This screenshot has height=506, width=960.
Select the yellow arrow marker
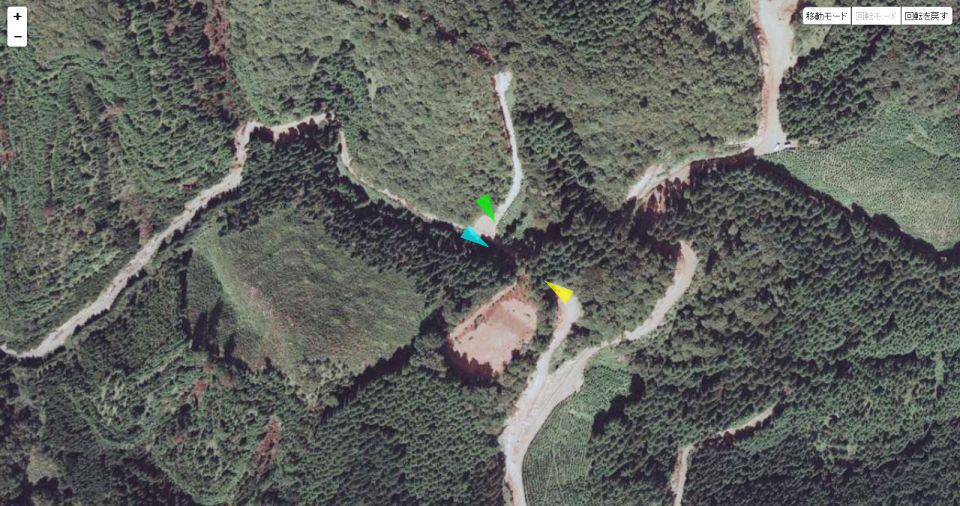[560, 291]
